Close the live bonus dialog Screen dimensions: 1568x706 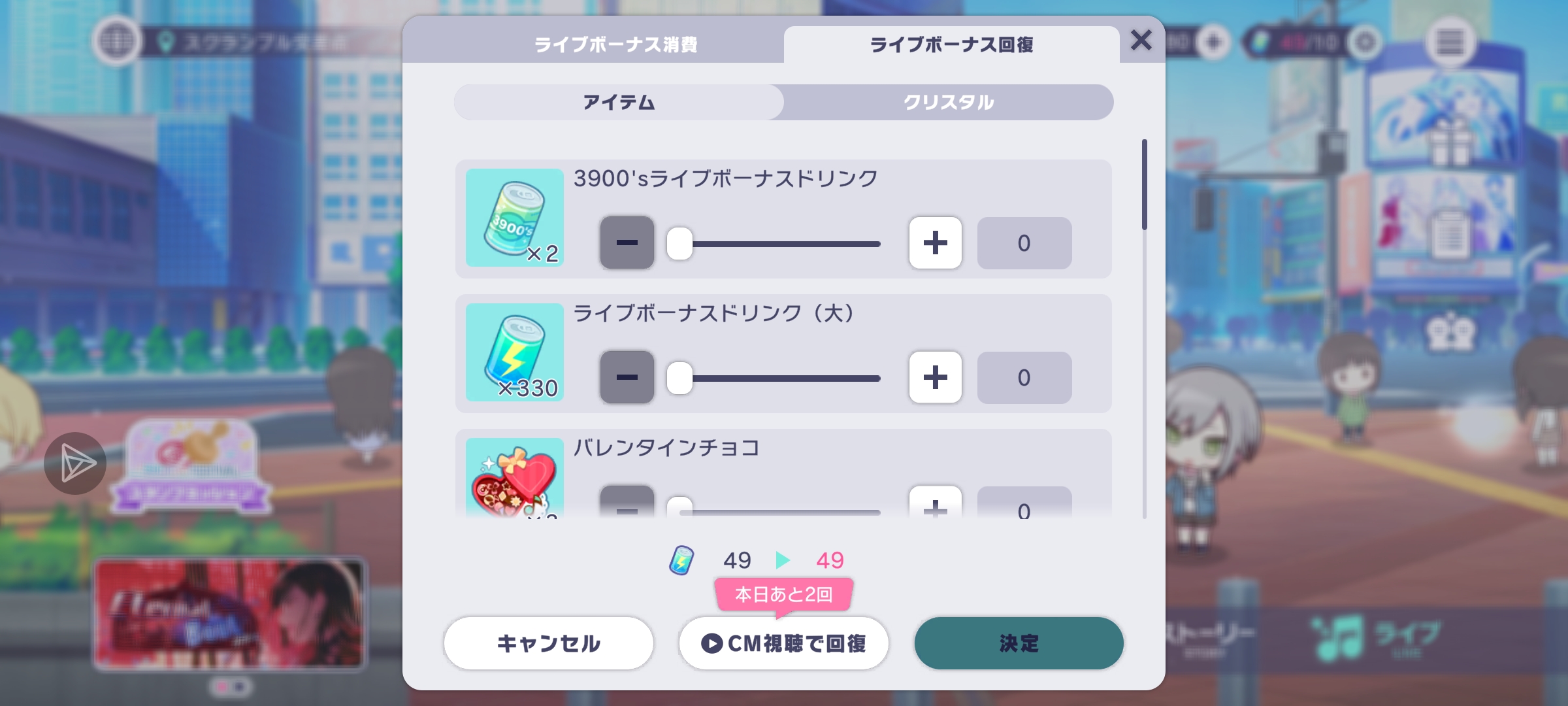pyautogui.click(x=1141, y=41)
